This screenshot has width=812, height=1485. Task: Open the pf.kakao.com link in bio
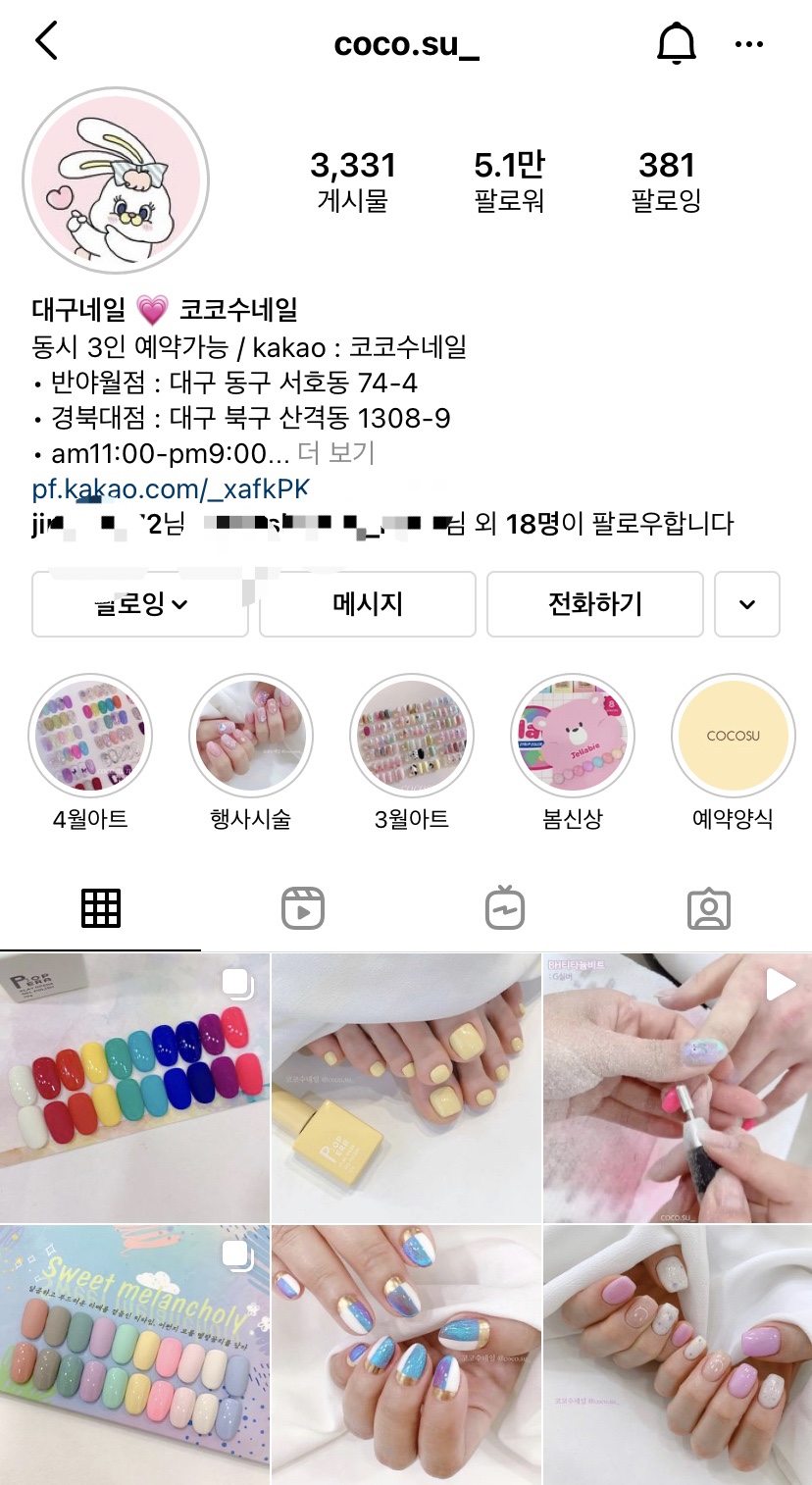(x=171, y=487)
